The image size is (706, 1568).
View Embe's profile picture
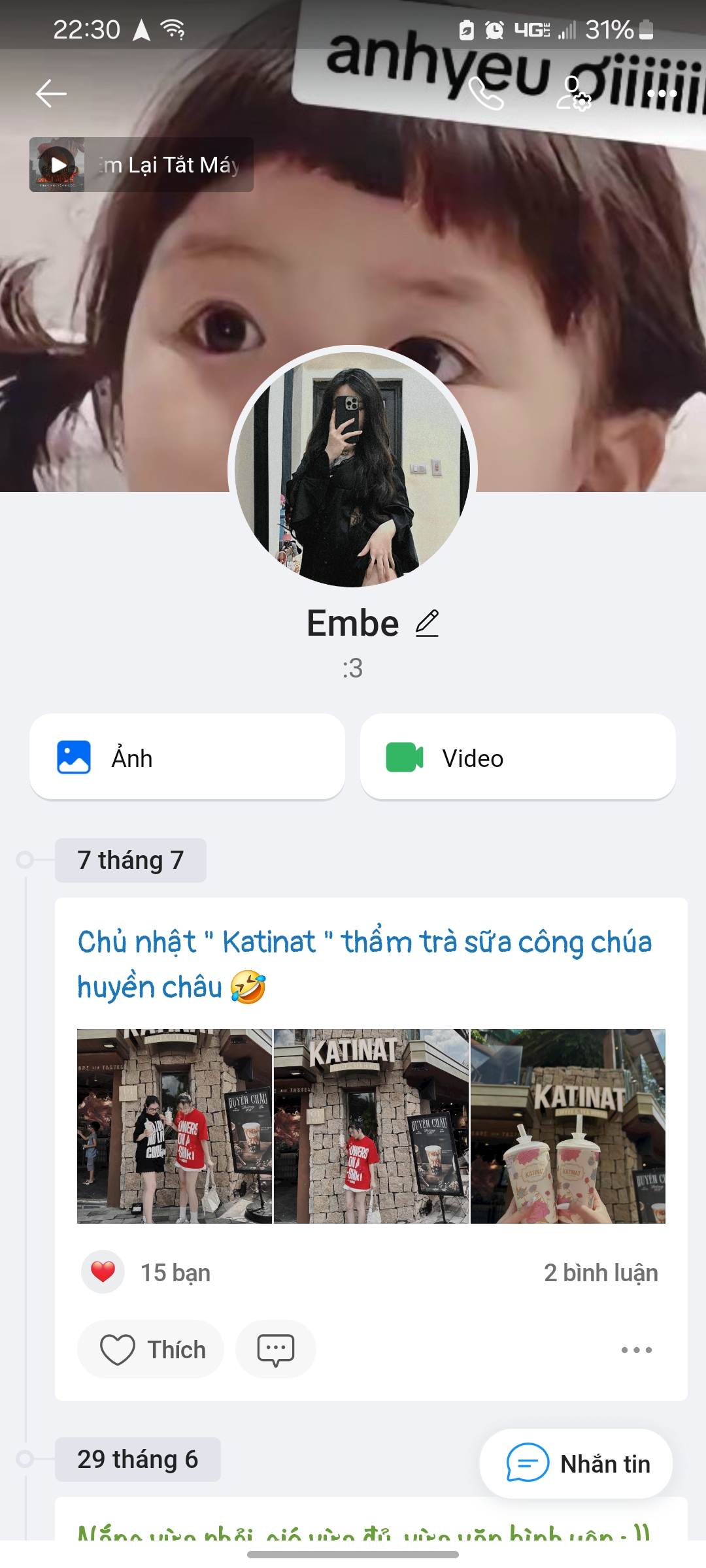click(352, 469)
